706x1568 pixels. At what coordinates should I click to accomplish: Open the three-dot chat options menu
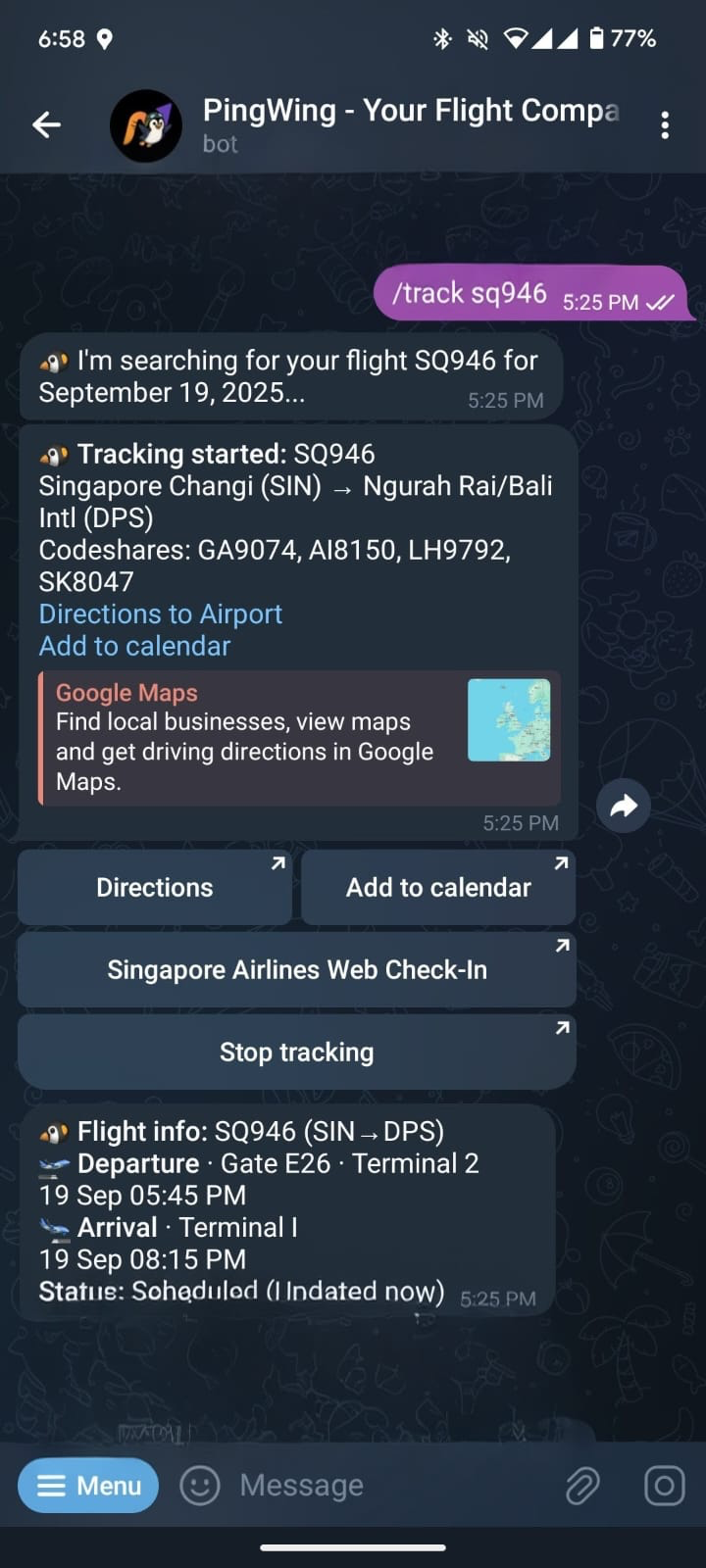[x=665, y=125]
